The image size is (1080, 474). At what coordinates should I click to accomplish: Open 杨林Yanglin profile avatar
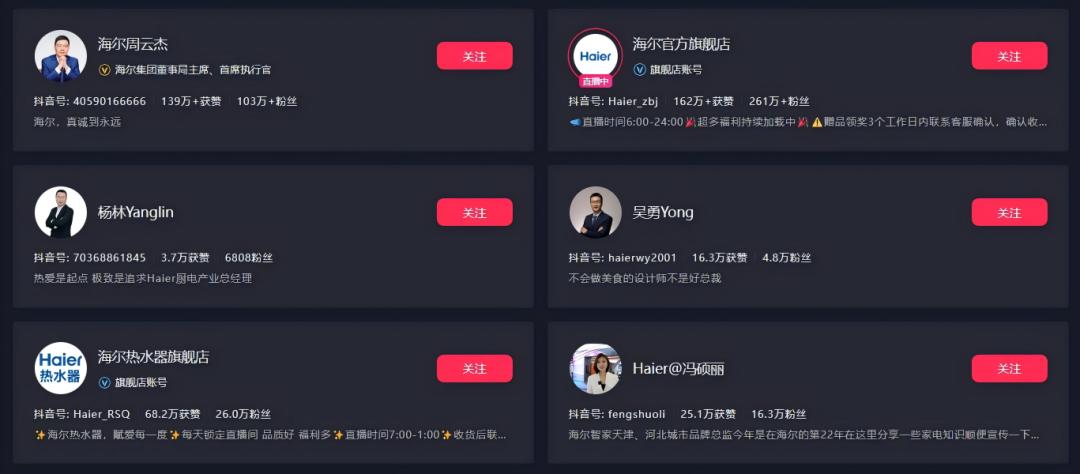point(61,212)
